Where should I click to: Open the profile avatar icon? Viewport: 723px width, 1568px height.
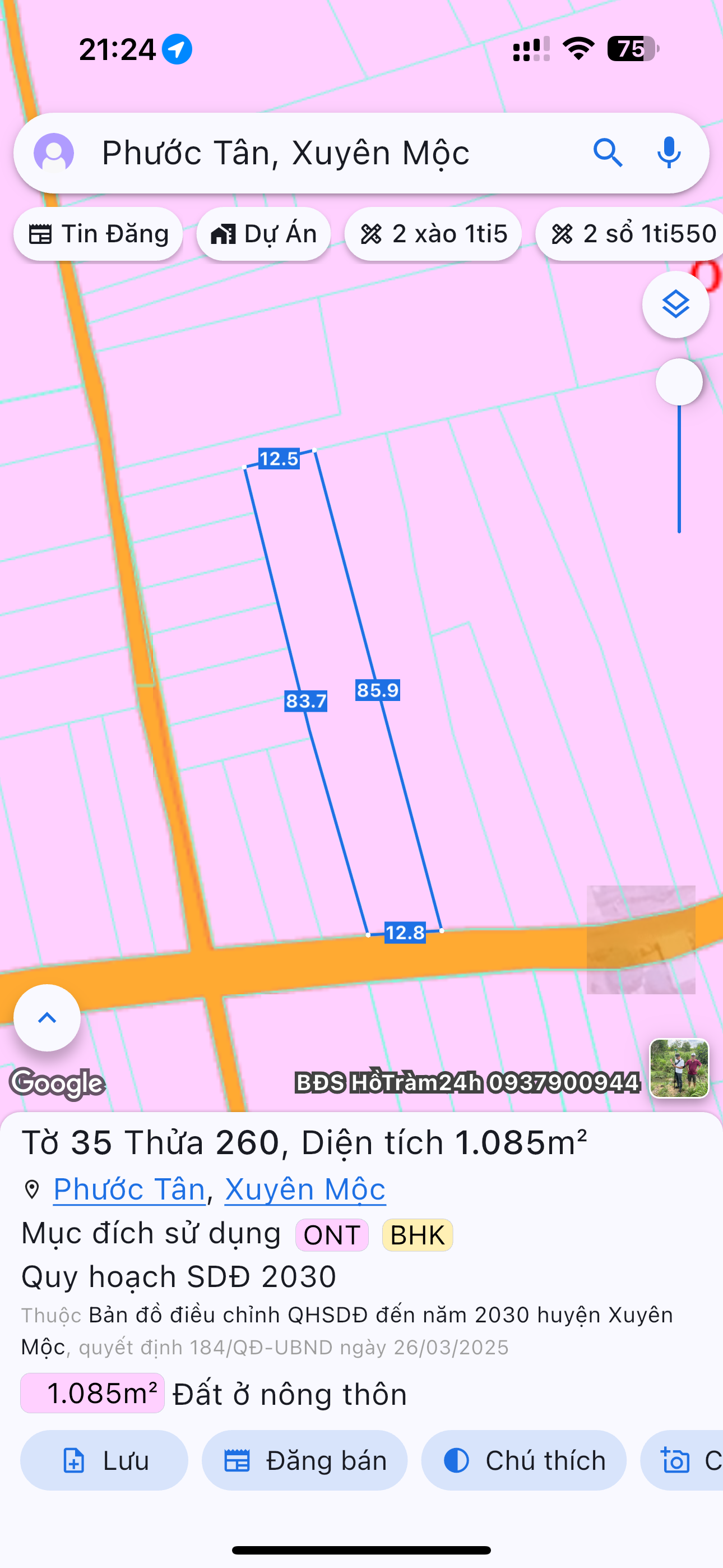point(54,153)
